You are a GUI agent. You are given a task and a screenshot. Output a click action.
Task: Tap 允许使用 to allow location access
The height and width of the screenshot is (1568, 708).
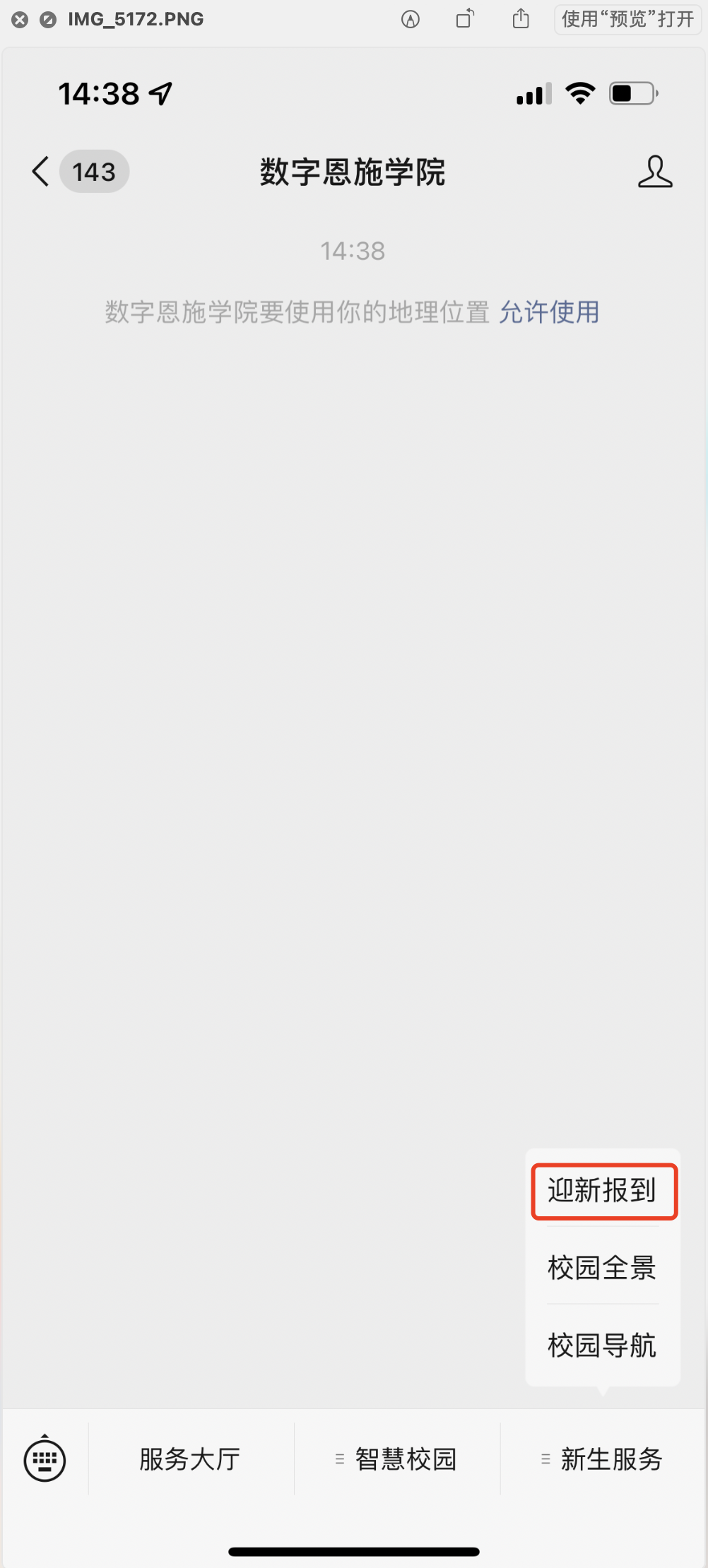coord(549,311)
